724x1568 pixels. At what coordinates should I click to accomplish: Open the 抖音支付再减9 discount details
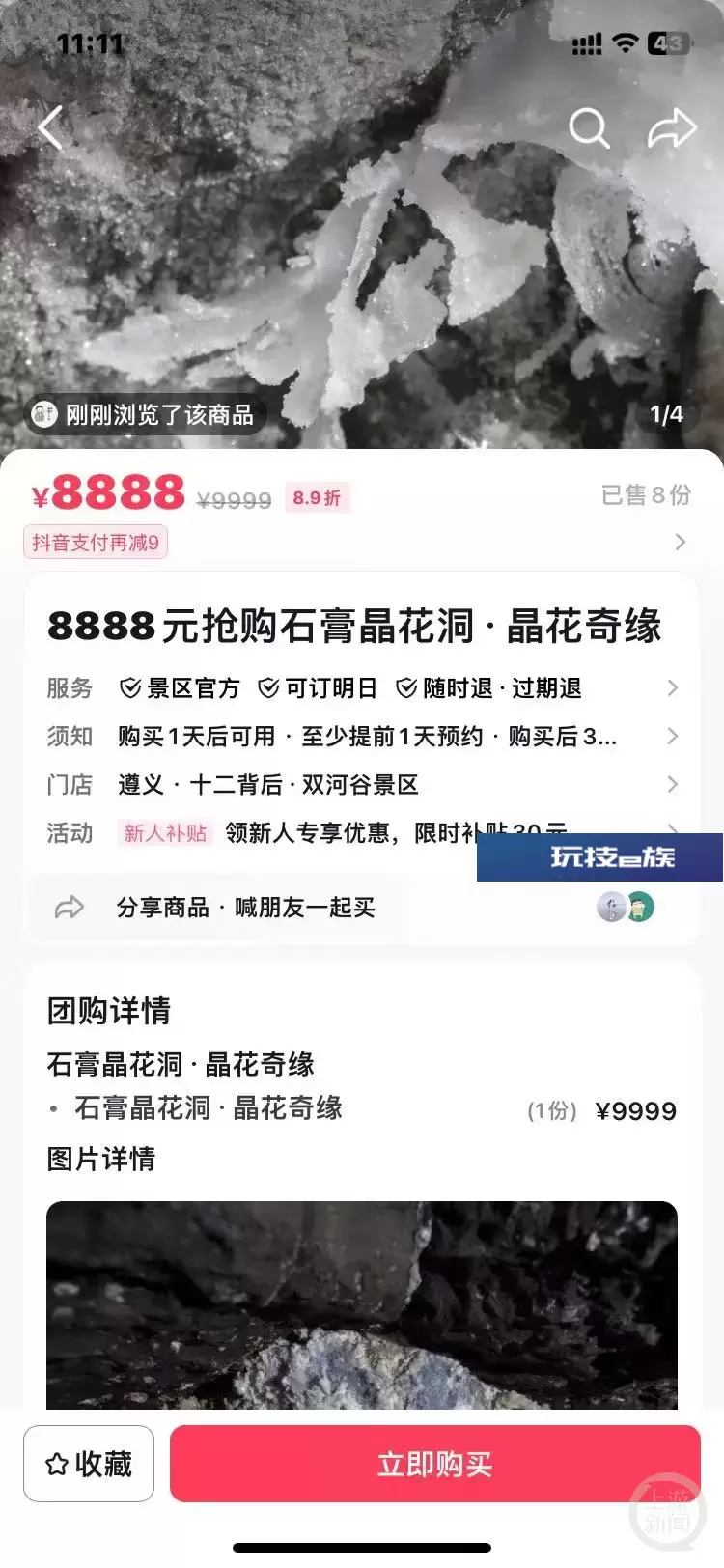[x=96, y=543]
